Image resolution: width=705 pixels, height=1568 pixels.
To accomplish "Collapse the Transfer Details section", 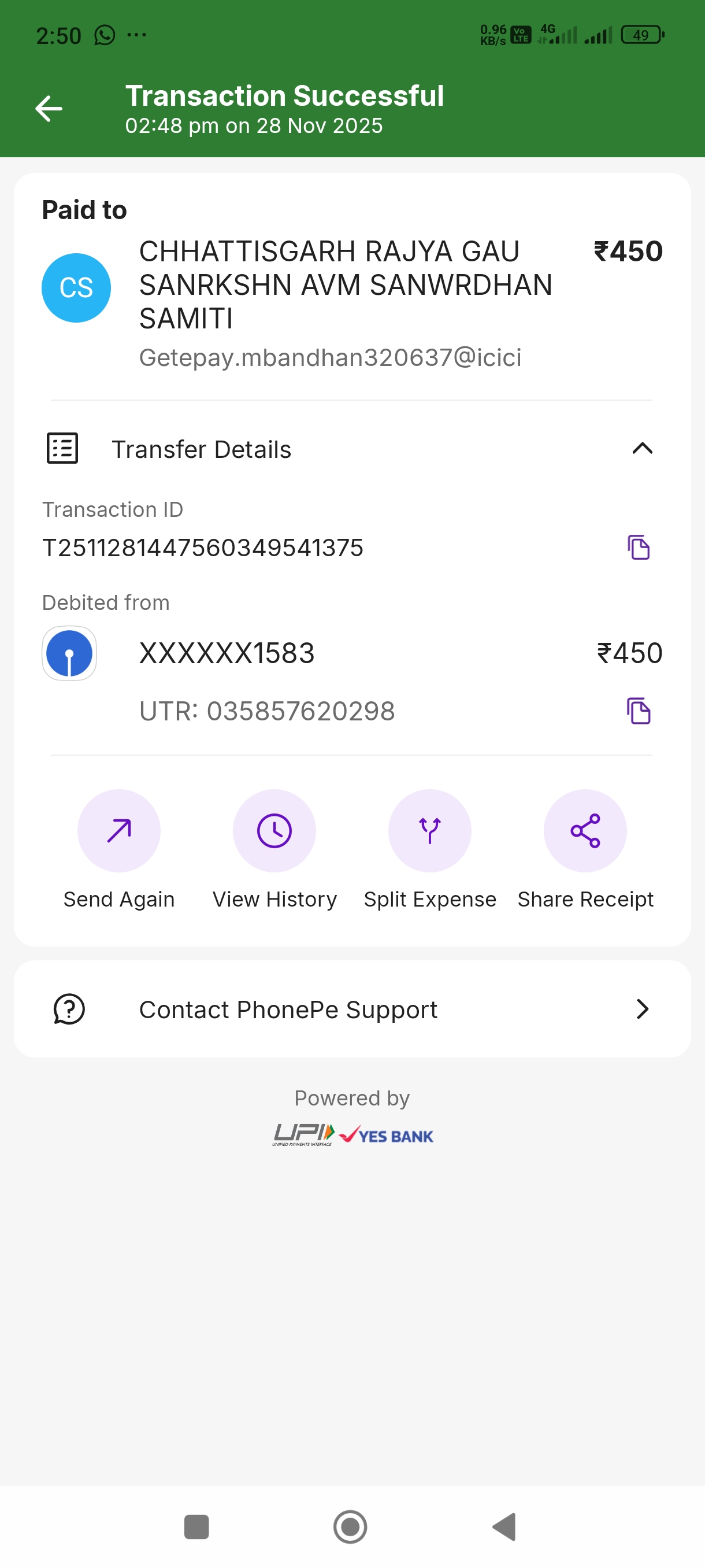I will click(642, 449).
